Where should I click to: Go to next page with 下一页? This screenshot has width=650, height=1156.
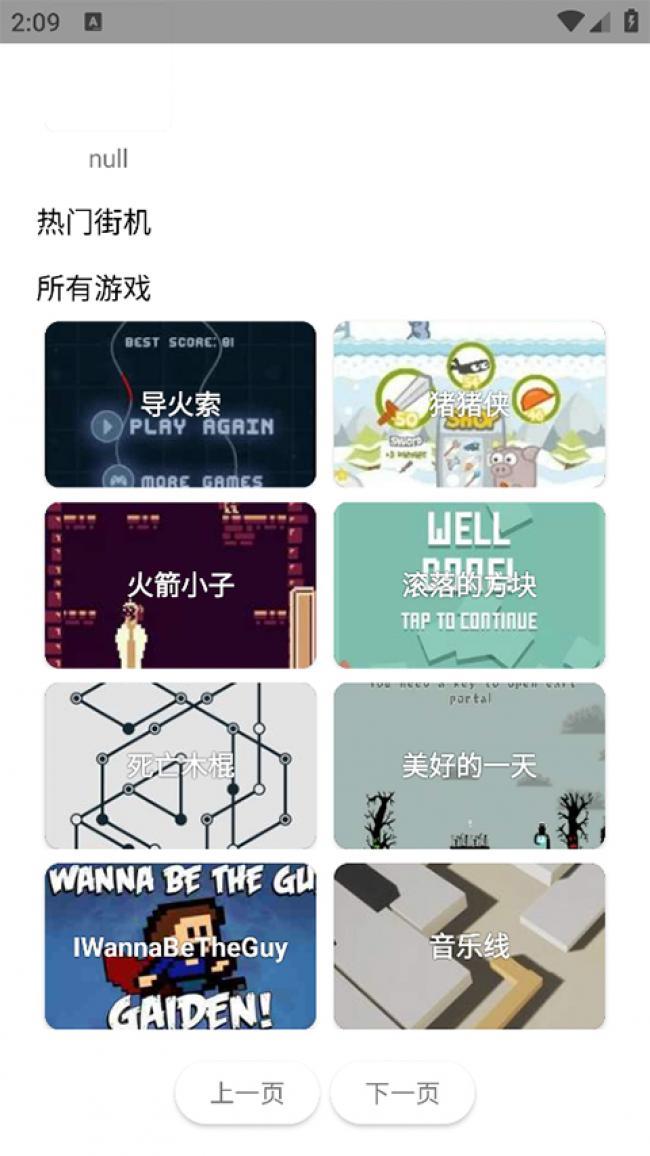tap(402, 1093)
